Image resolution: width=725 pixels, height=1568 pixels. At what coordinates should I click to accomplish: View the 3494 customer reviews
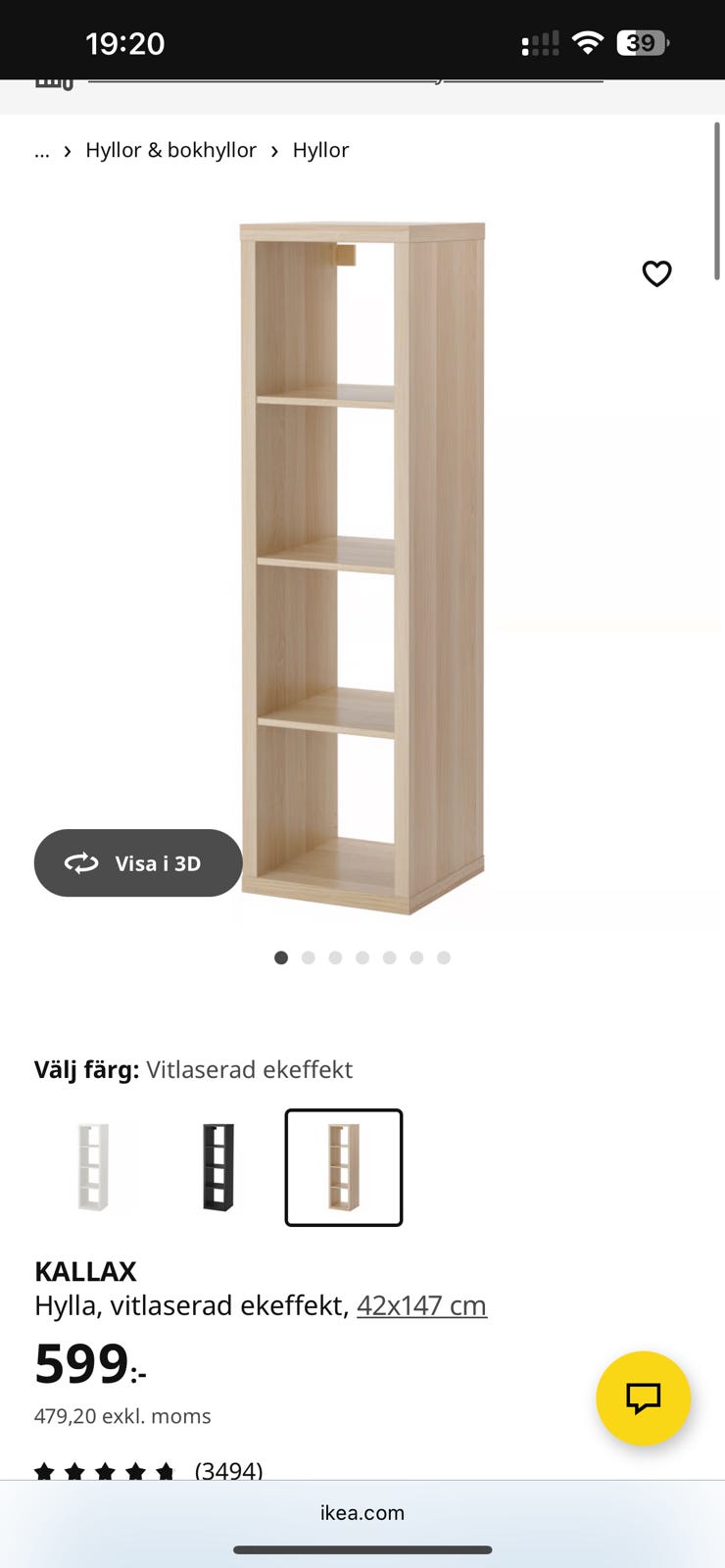pos(229,1471)
